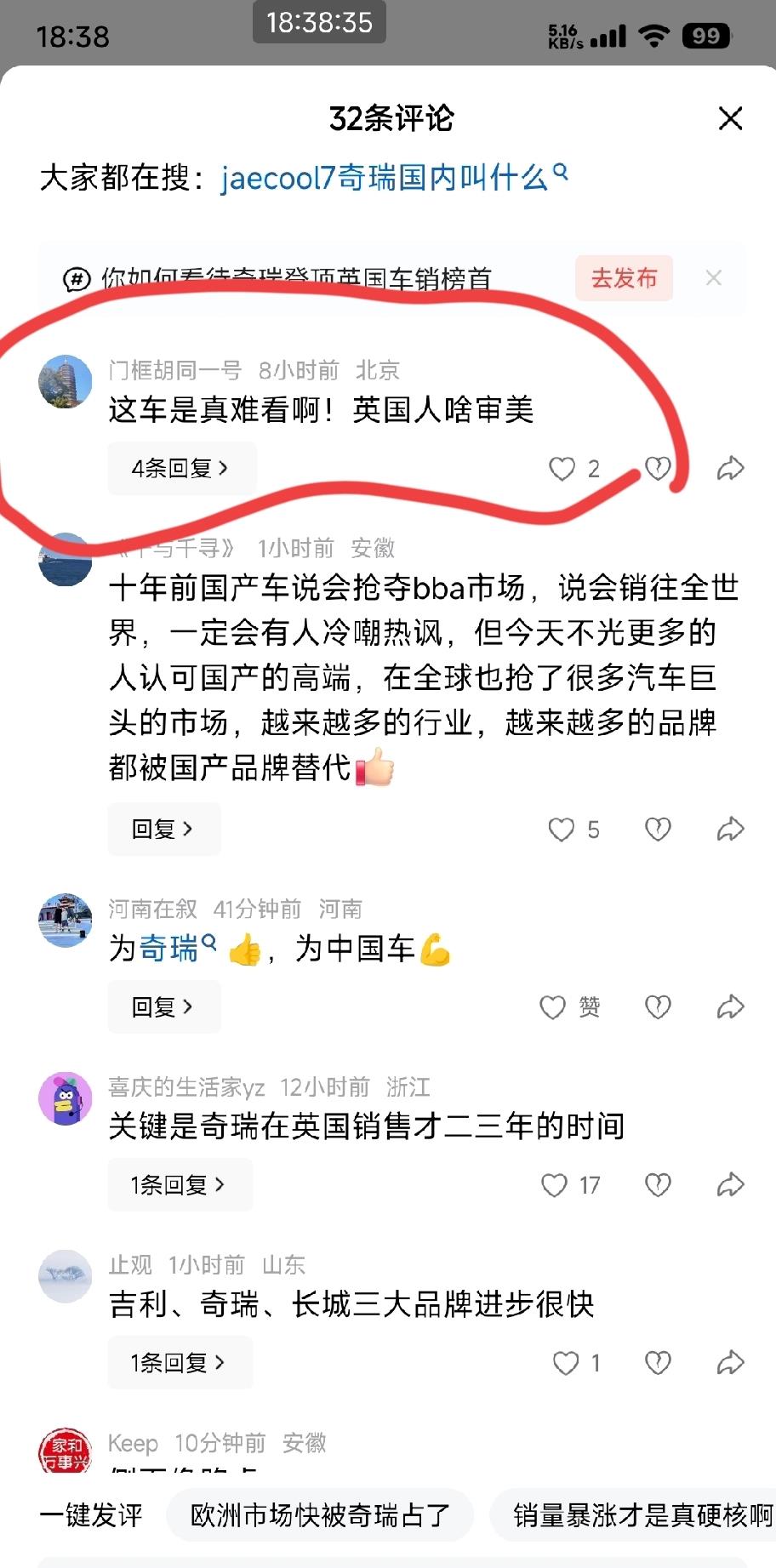Tap the 去发布 button
Image resolution: width=776 pixels, height=1568 pixels.
(x=624, y=278)
